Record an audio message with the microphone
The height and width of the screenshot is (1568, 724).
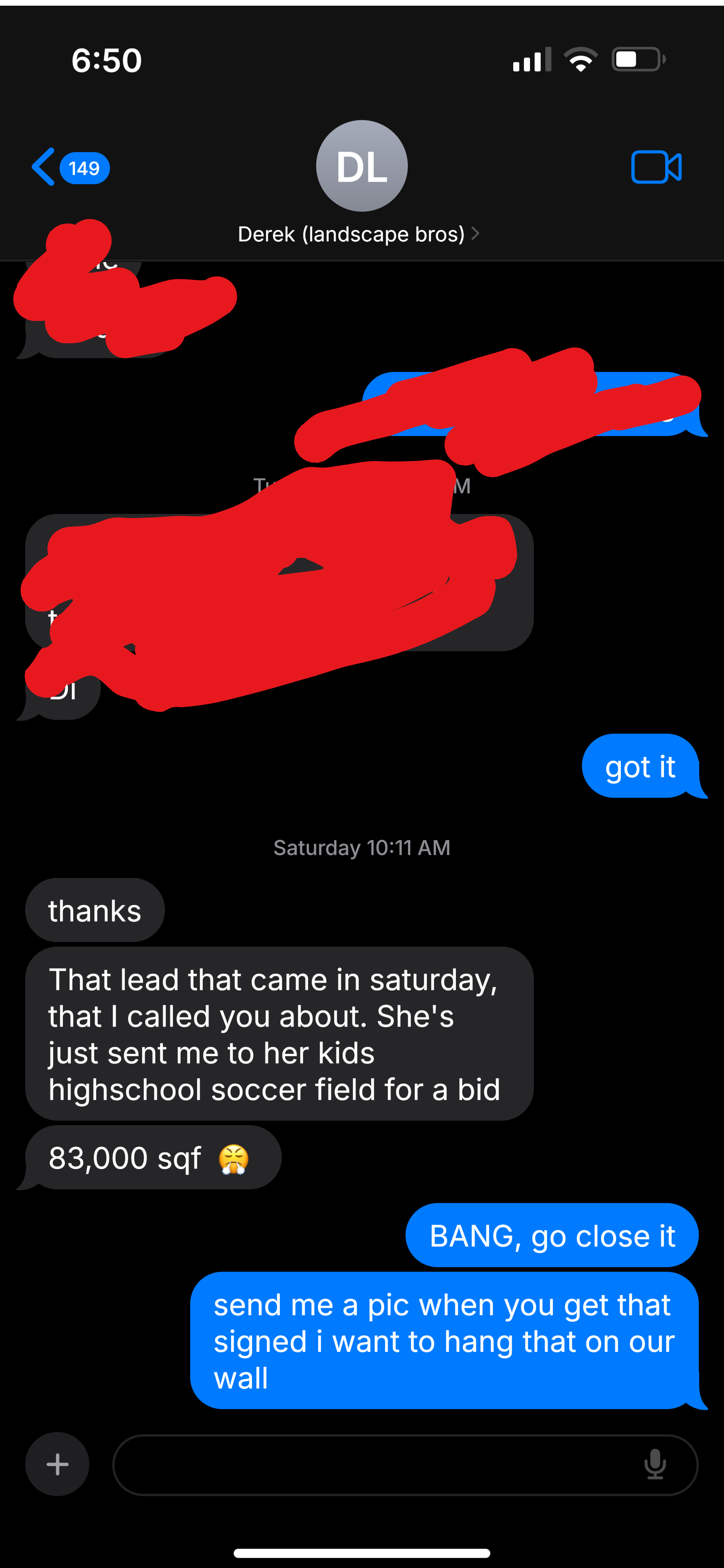[655, 1464]
